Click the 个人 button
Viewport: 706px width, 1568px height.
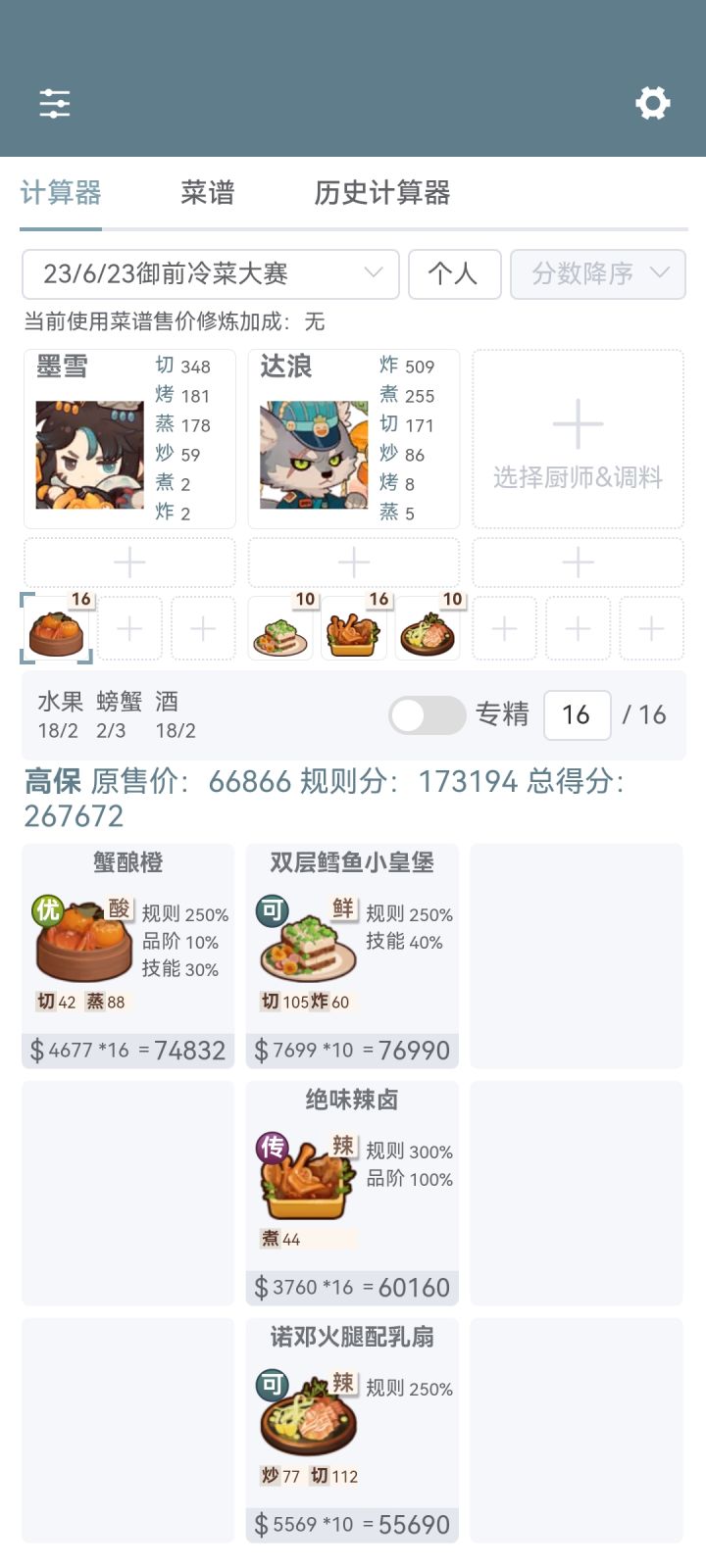(x=455, y=274)
